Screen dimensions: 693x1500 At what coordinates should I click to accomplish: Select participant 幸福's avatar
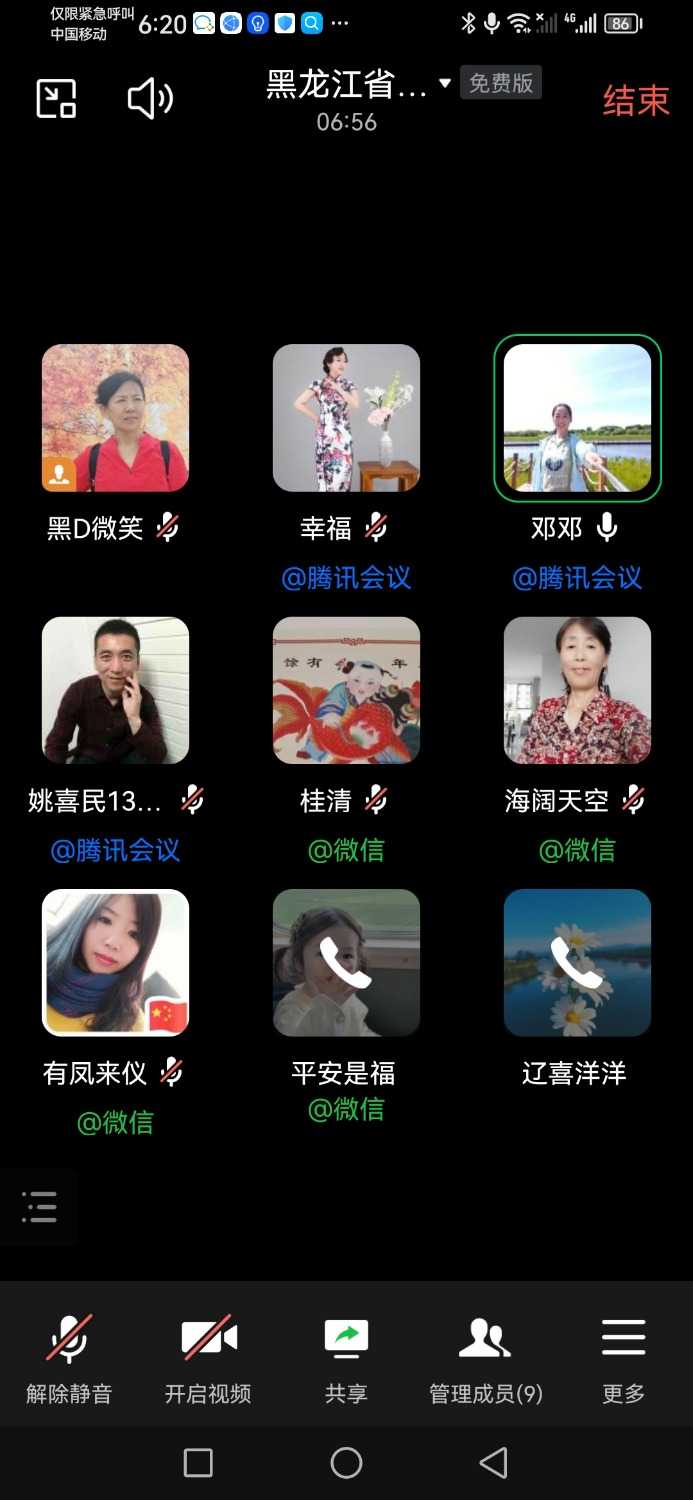[x=346, y=418]
